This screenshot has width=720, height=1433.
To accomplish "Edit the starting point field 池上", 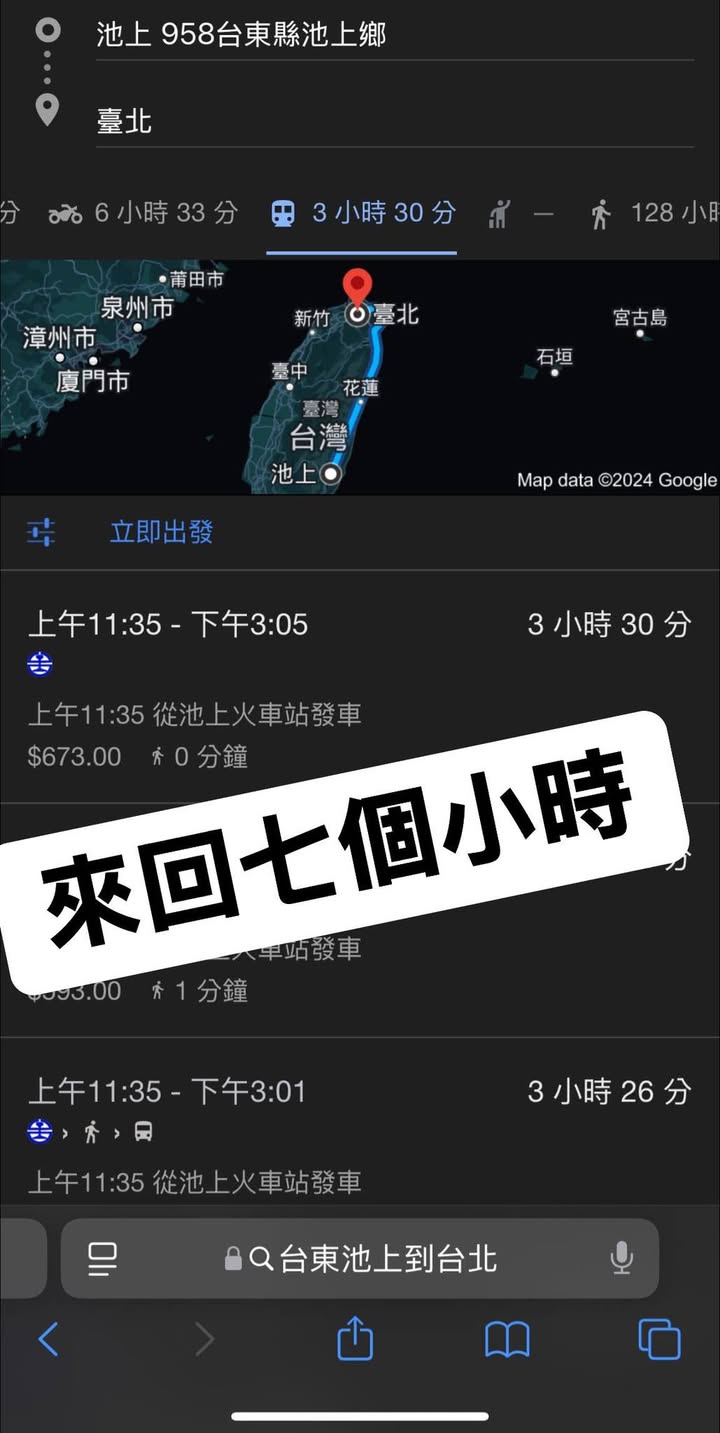I will point(394,35).
